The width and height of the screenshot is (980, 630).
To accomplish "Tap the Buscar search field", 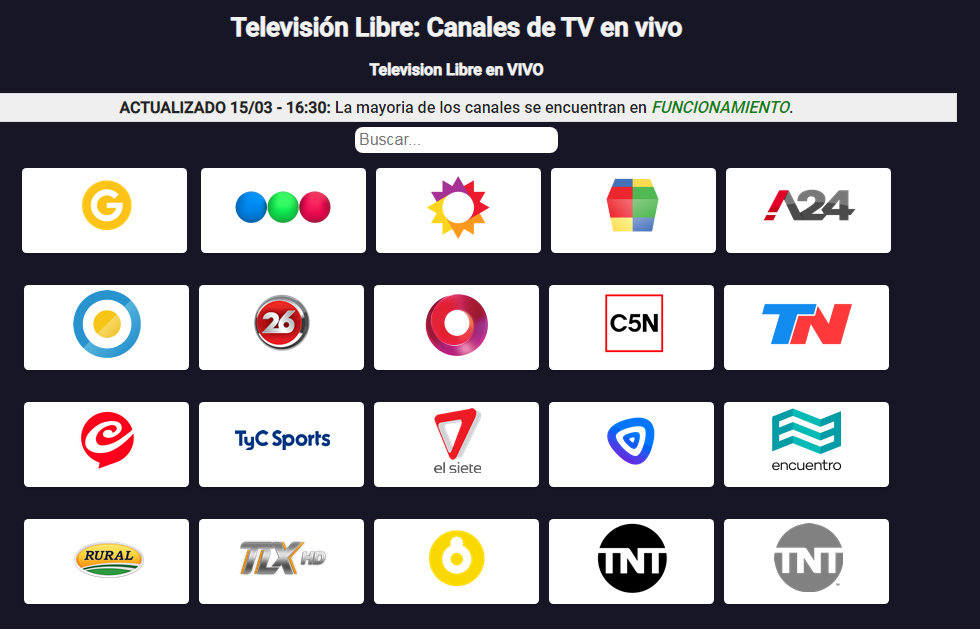I will click(x=456, y=140).
